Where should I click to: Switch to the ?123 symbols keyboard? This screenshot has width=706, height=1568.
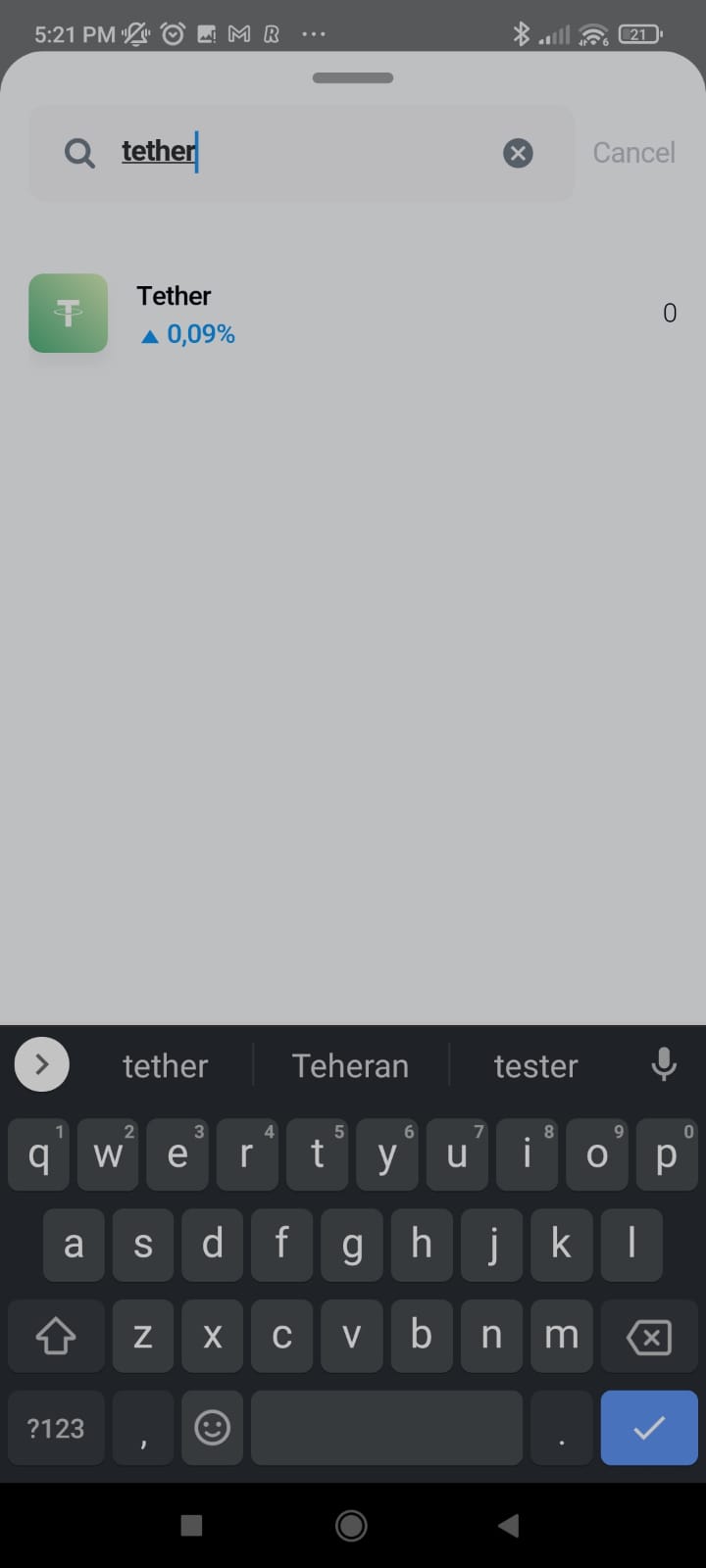pos(56,1427)
